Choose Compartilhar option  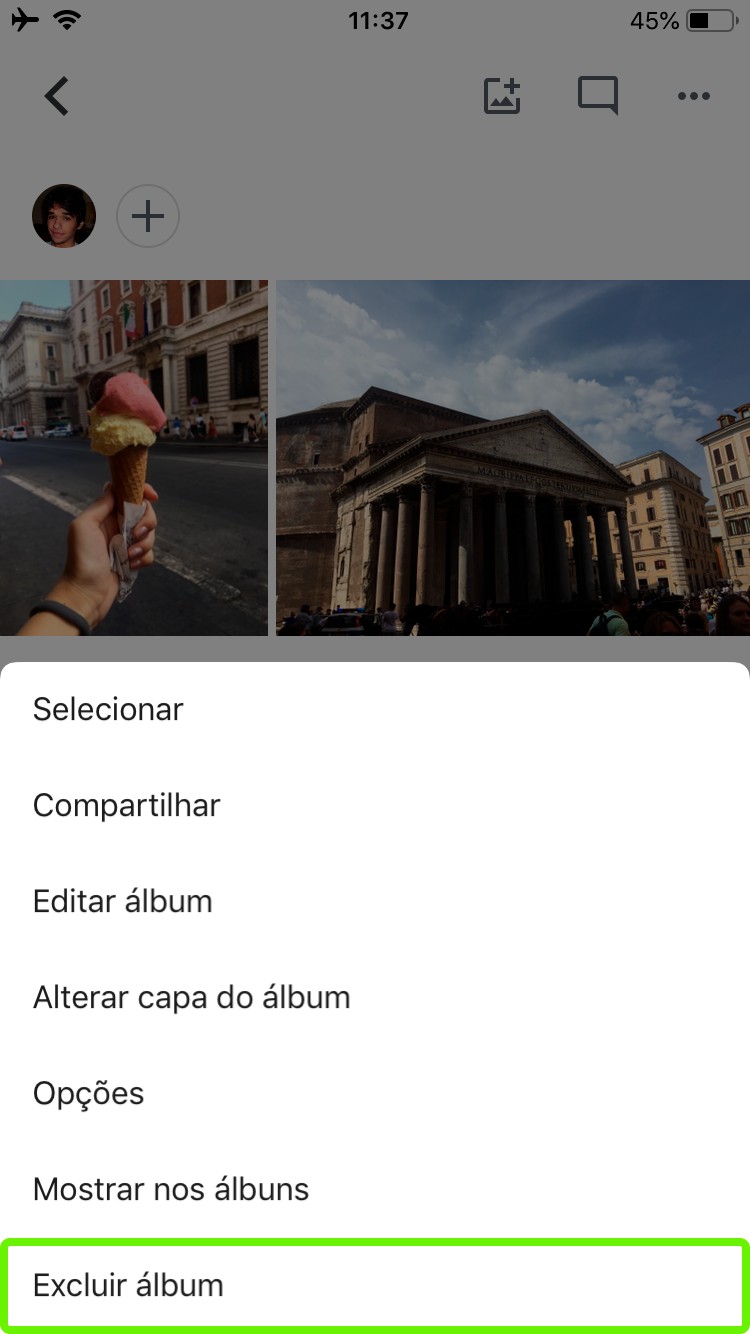pos(127,806)
